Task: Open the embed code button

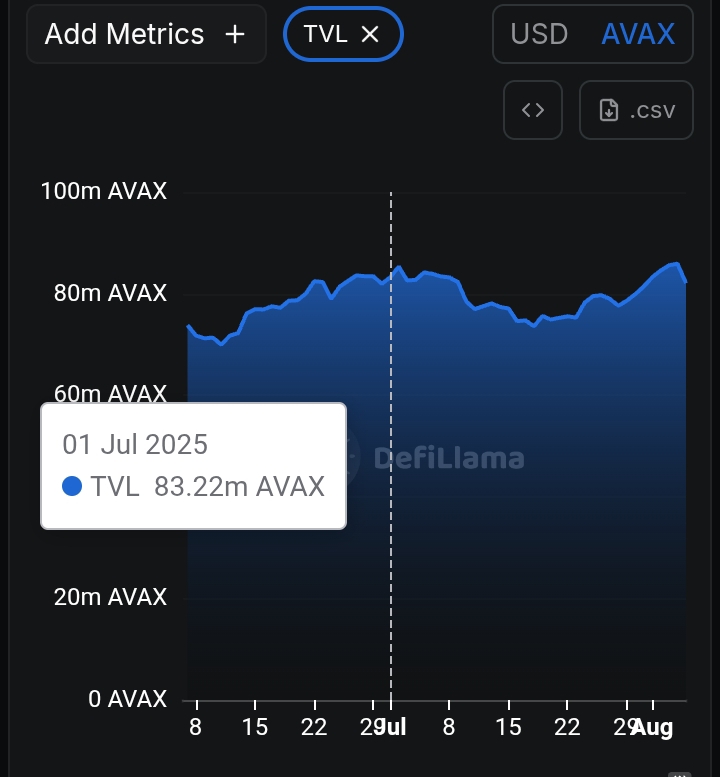Action: tap(533, 110)
